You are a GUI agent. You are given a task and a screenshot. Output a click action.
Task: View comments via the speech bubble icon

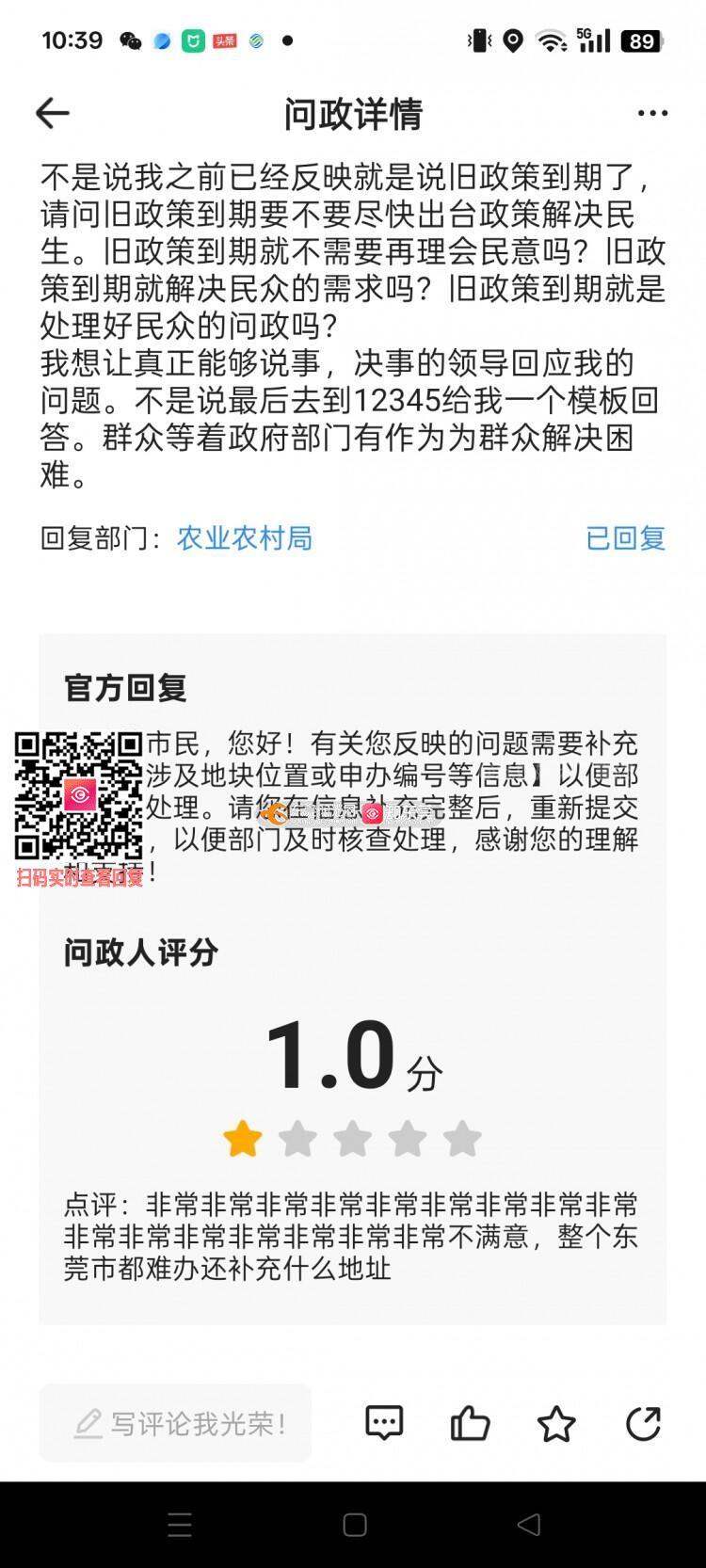[384, 1423]
